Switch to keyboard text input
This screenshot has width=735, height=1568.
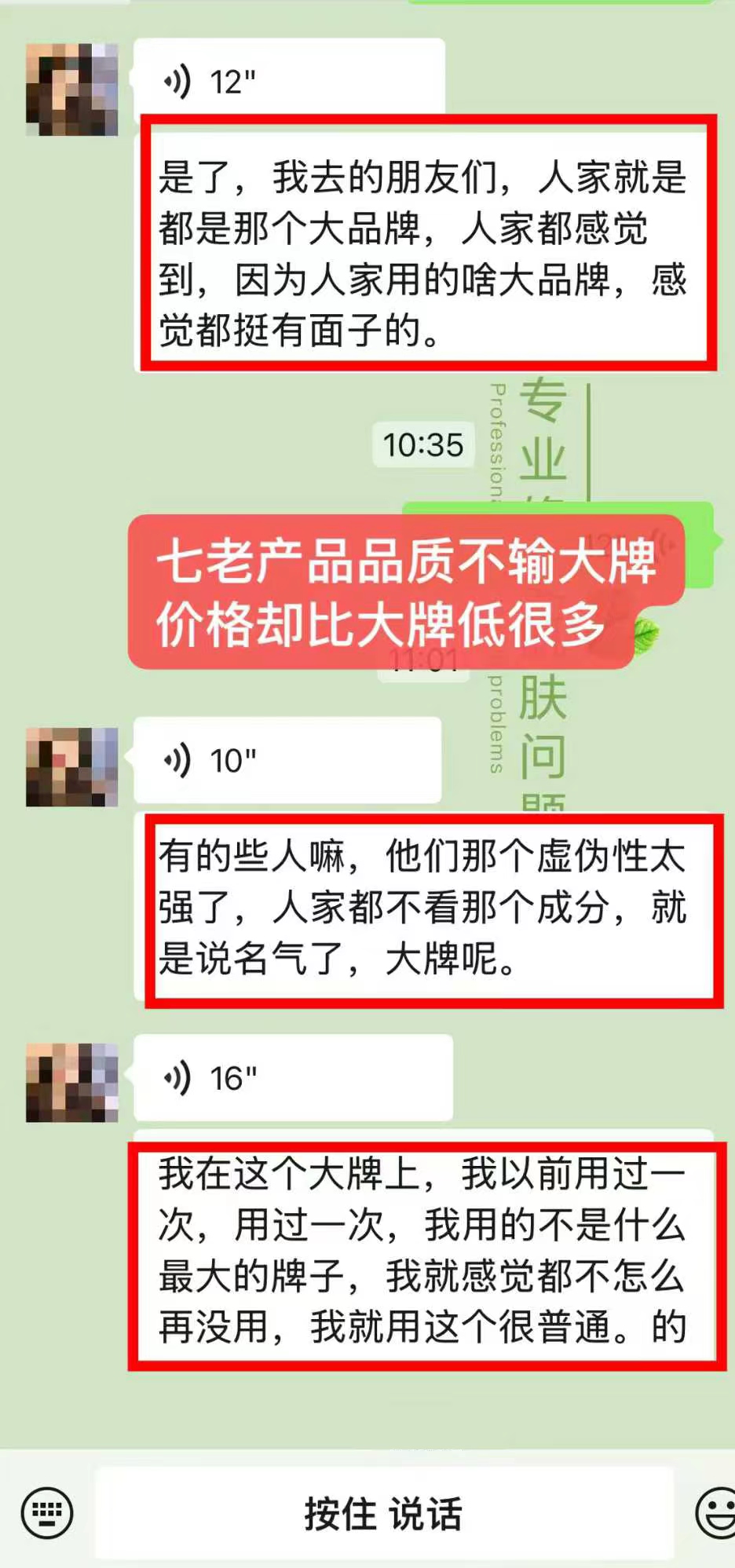tap(47, 1512)
